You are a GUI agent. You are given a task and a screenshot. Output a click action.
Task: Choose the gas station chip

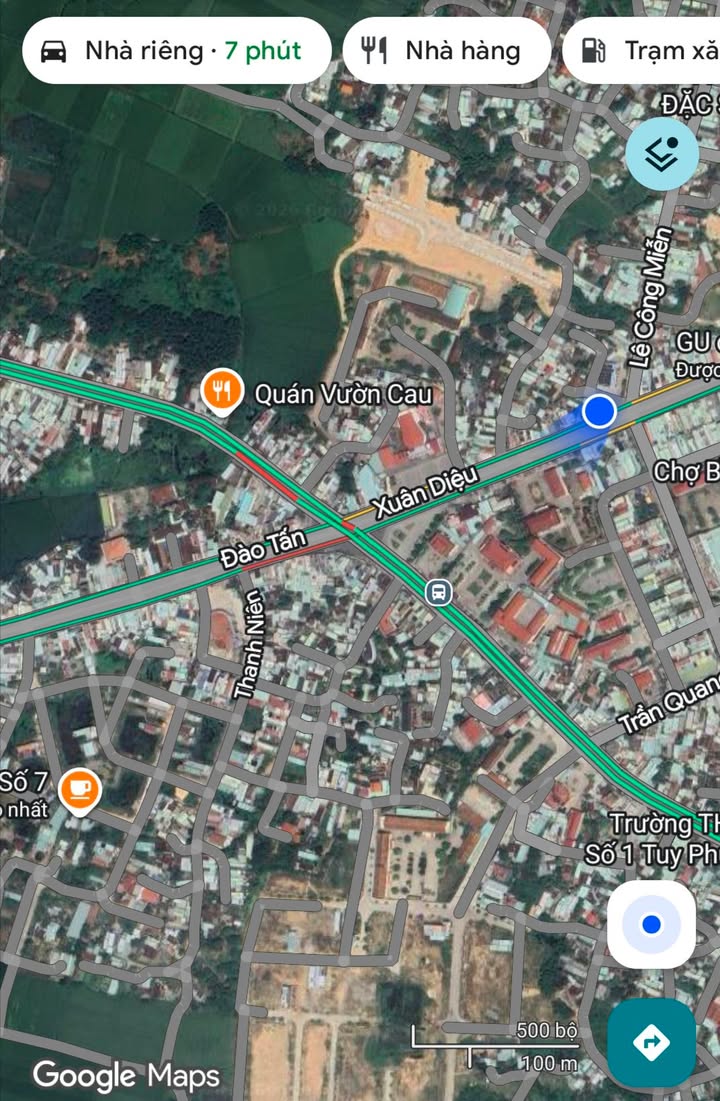click(645, 51)
